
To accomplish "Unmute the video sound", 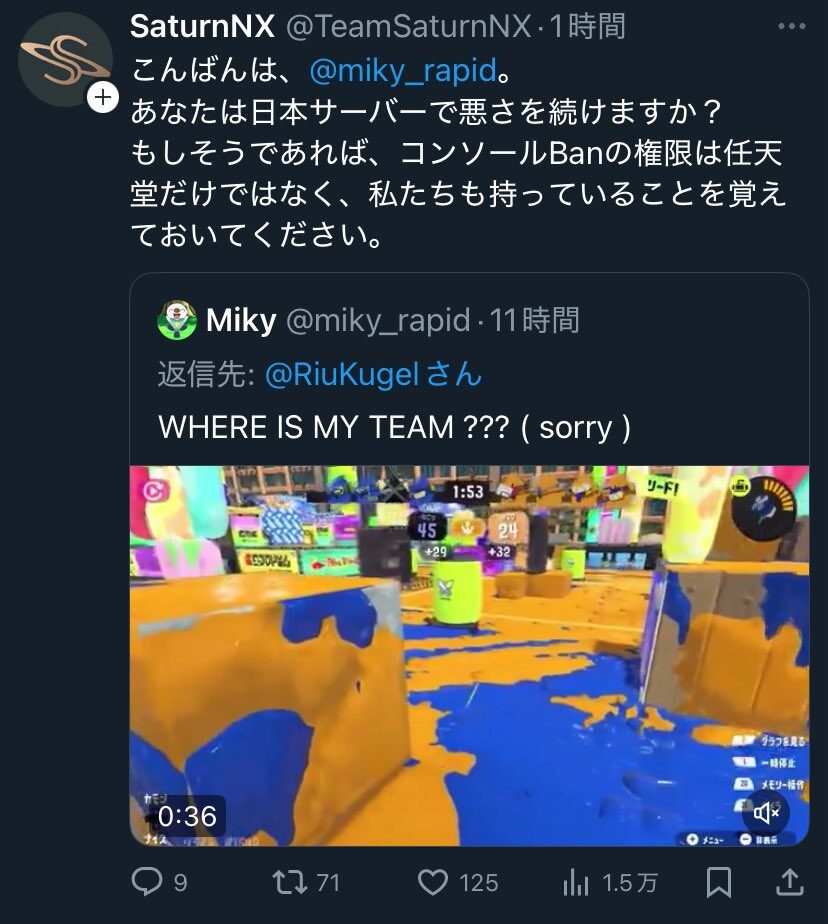I will (x=766, y=813).
